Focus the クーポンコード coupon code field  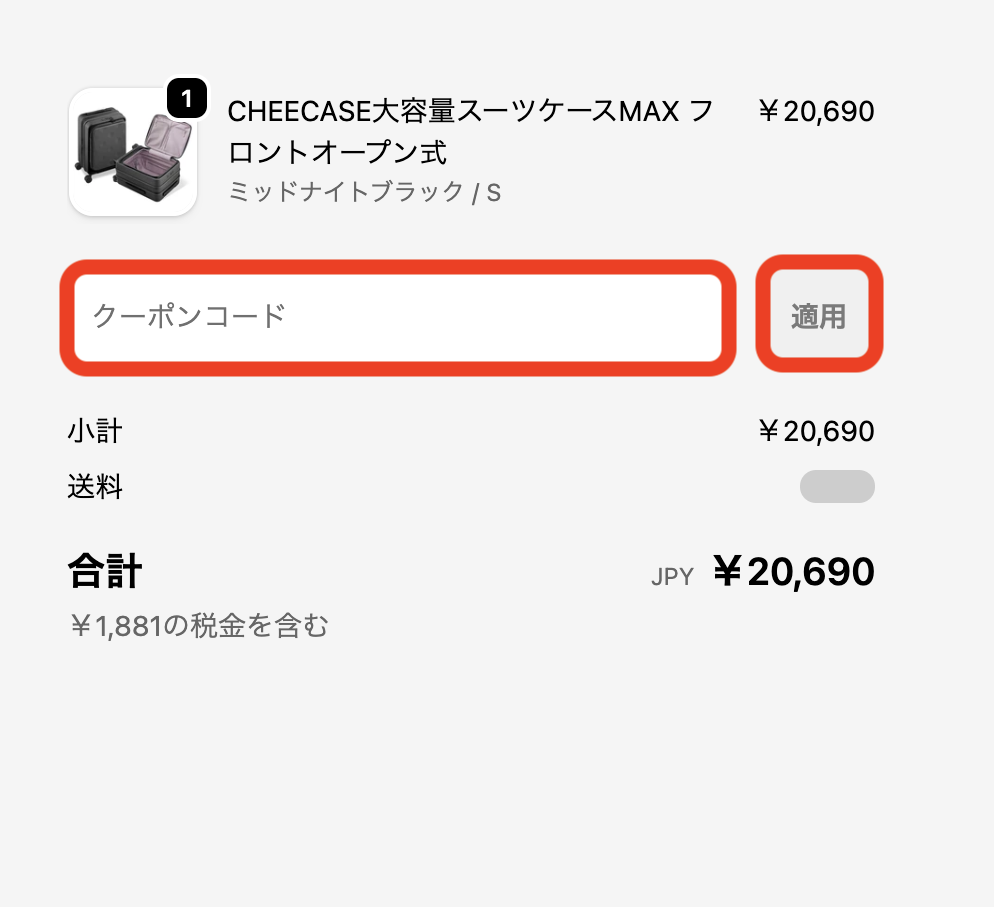(397, 317)
